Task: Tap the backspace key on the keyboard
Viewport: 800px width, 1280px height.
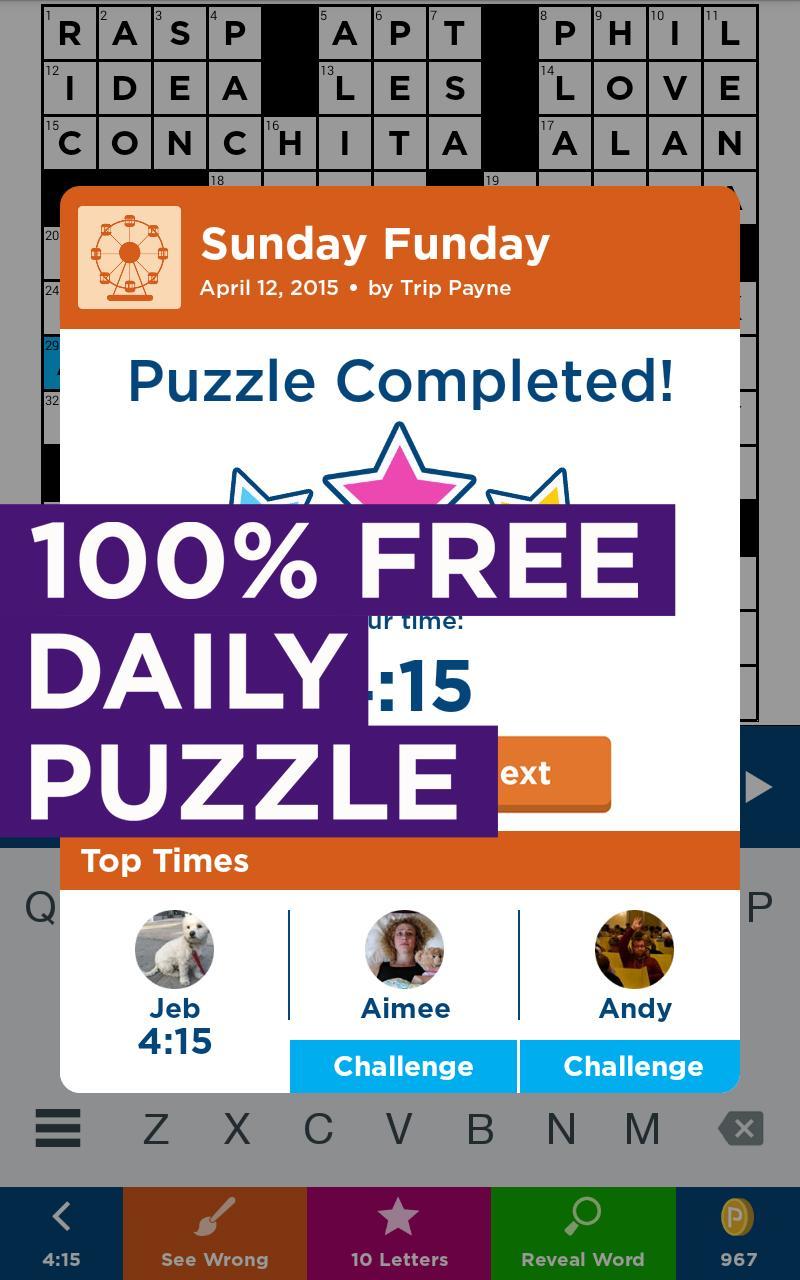Action: pyautogui.click(x=740, y=1128)
